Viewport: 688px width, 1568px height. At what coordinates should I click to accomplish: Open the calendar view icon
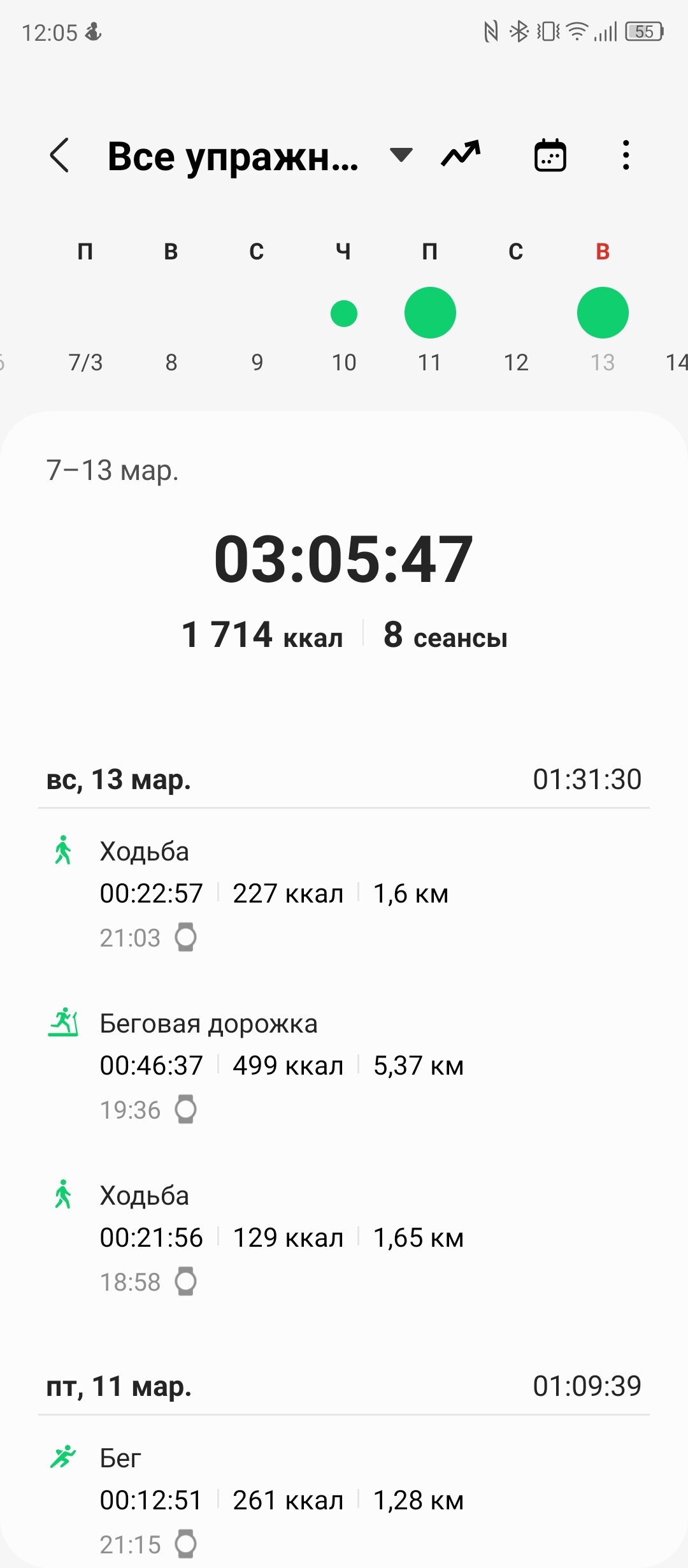click(550, 155)
